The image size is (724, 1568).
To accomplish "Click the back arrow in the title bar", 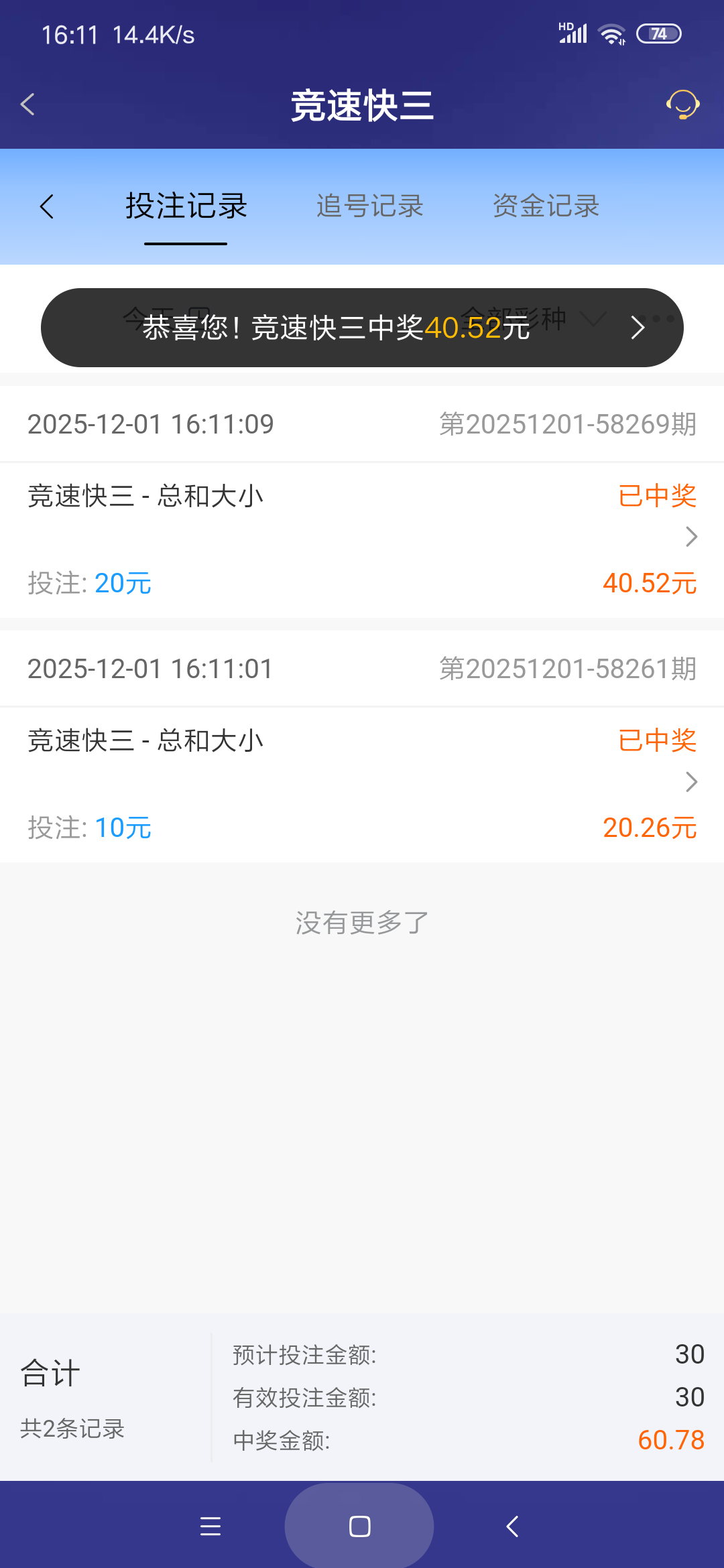I will coord(27,105).
